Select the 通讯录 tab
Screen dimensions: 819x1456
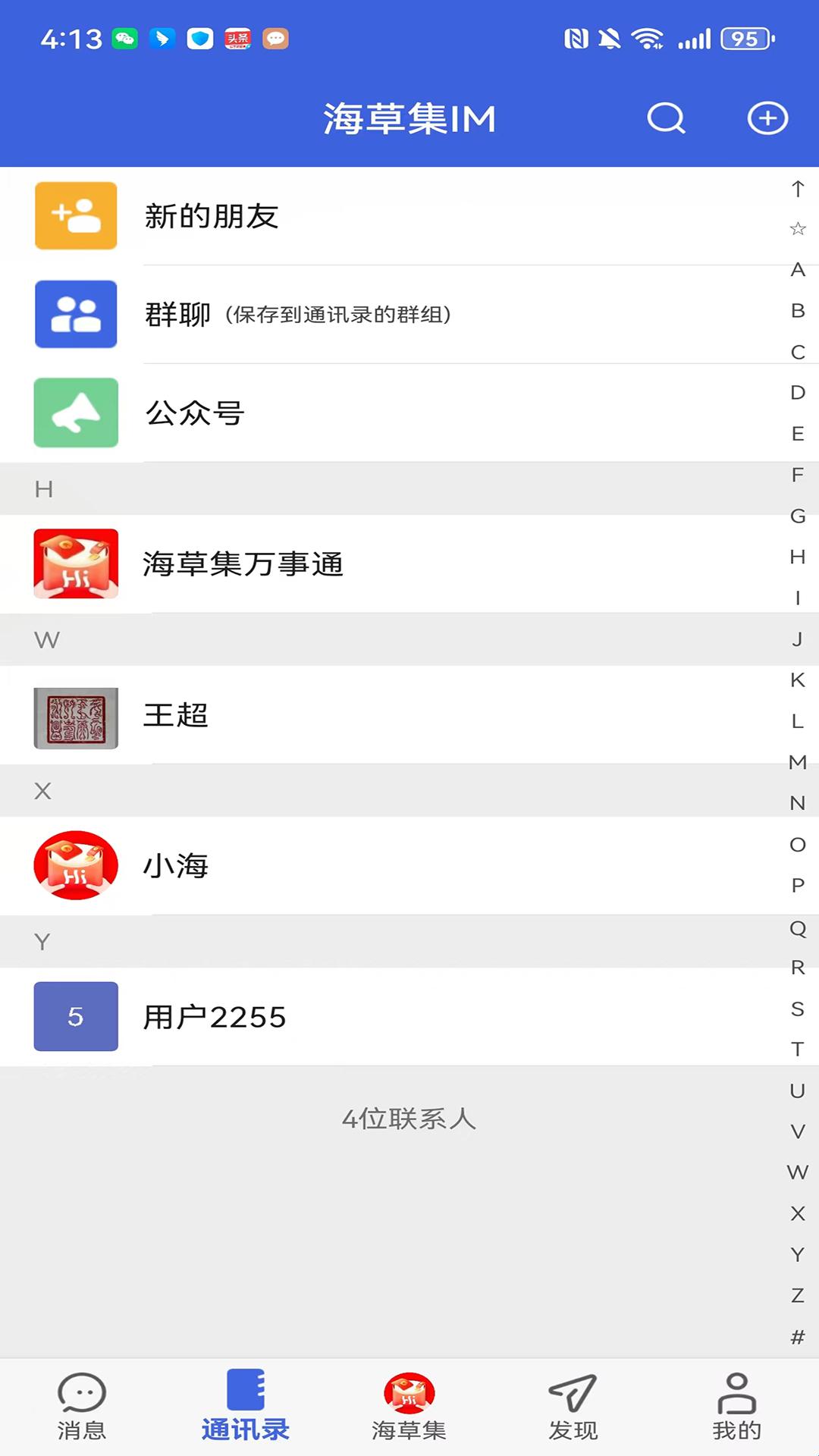click(245, 1407)
